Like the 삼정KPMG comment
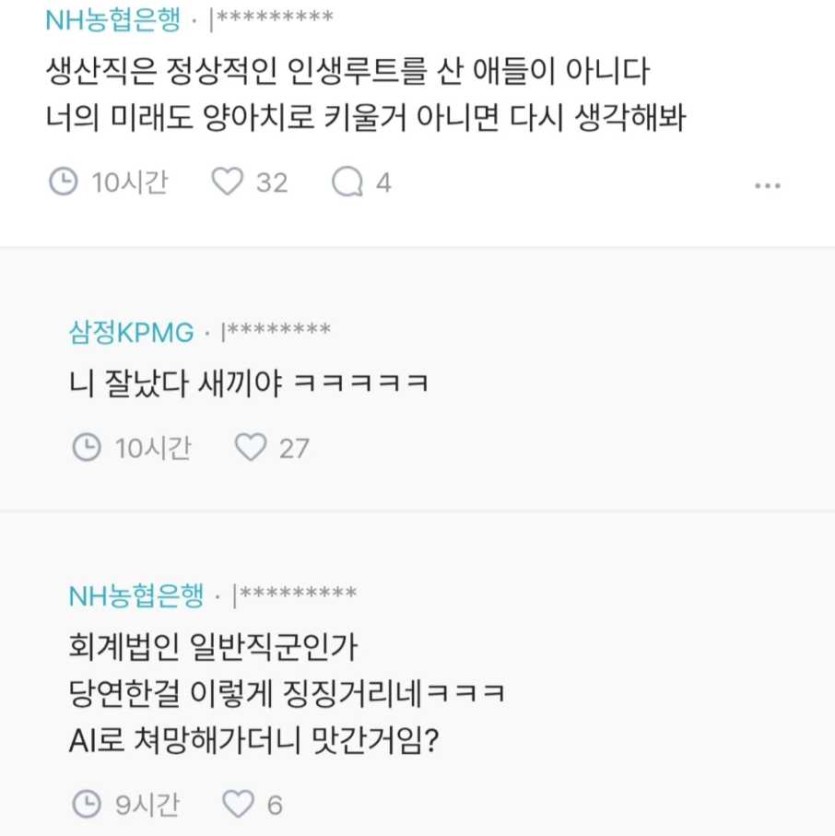Image resolution: width=835 pixels, height=836 pixels. pos(251,447)
